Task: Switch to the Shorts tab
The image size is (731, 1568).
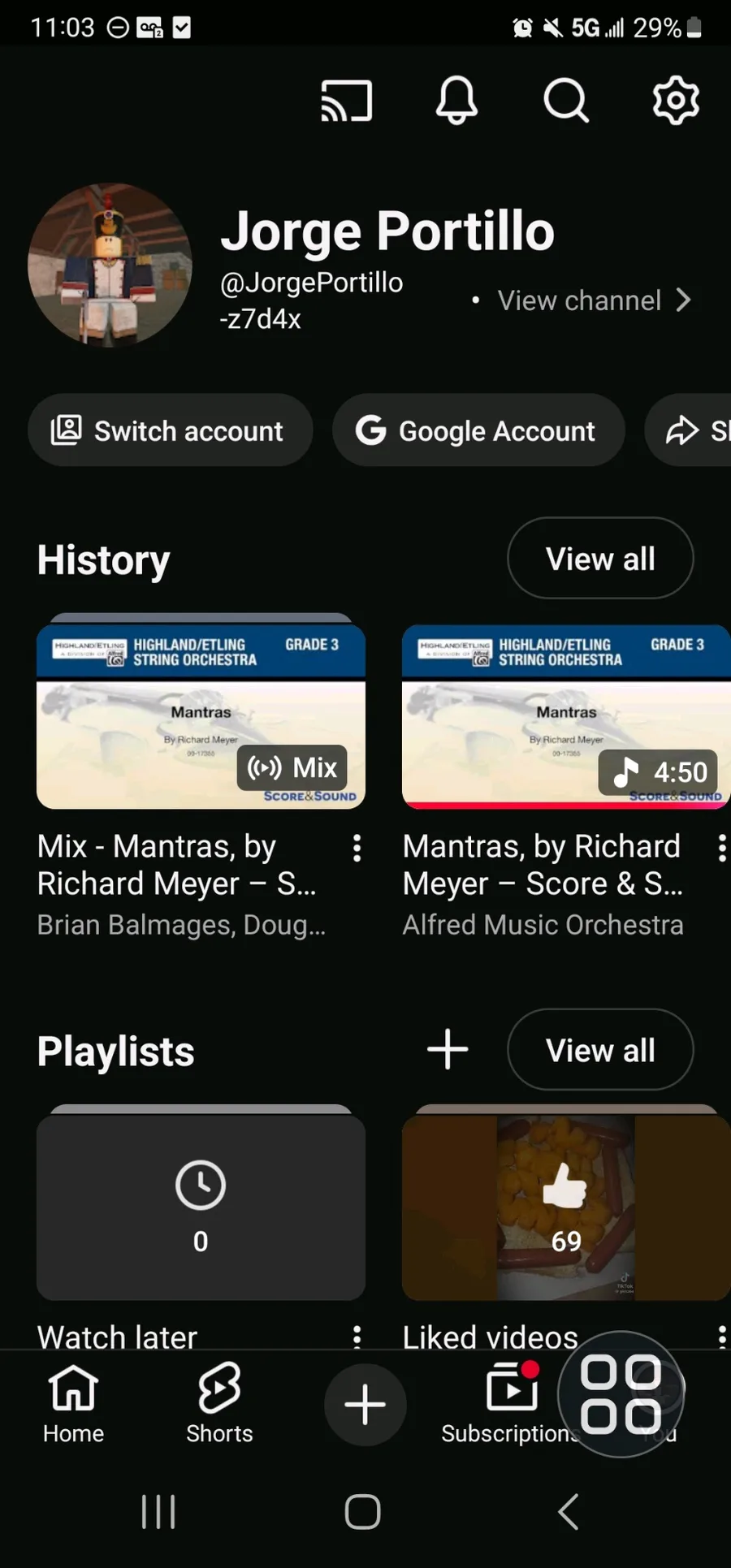Action: click(219, 1403)
